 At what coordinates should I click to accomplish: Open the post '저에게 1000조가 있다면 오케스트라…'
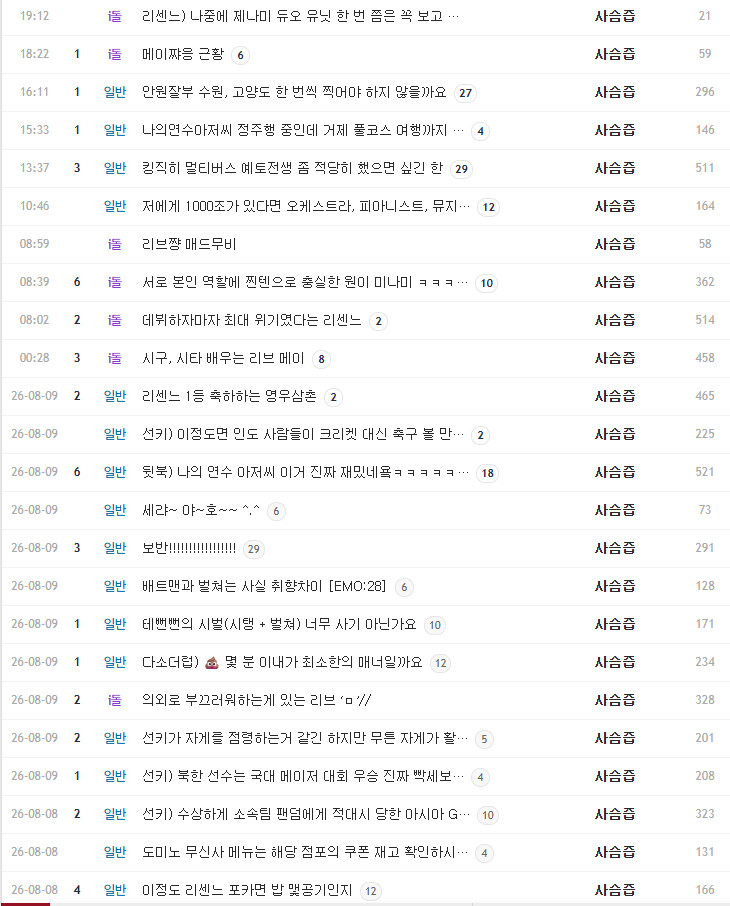tap(306, 206)
